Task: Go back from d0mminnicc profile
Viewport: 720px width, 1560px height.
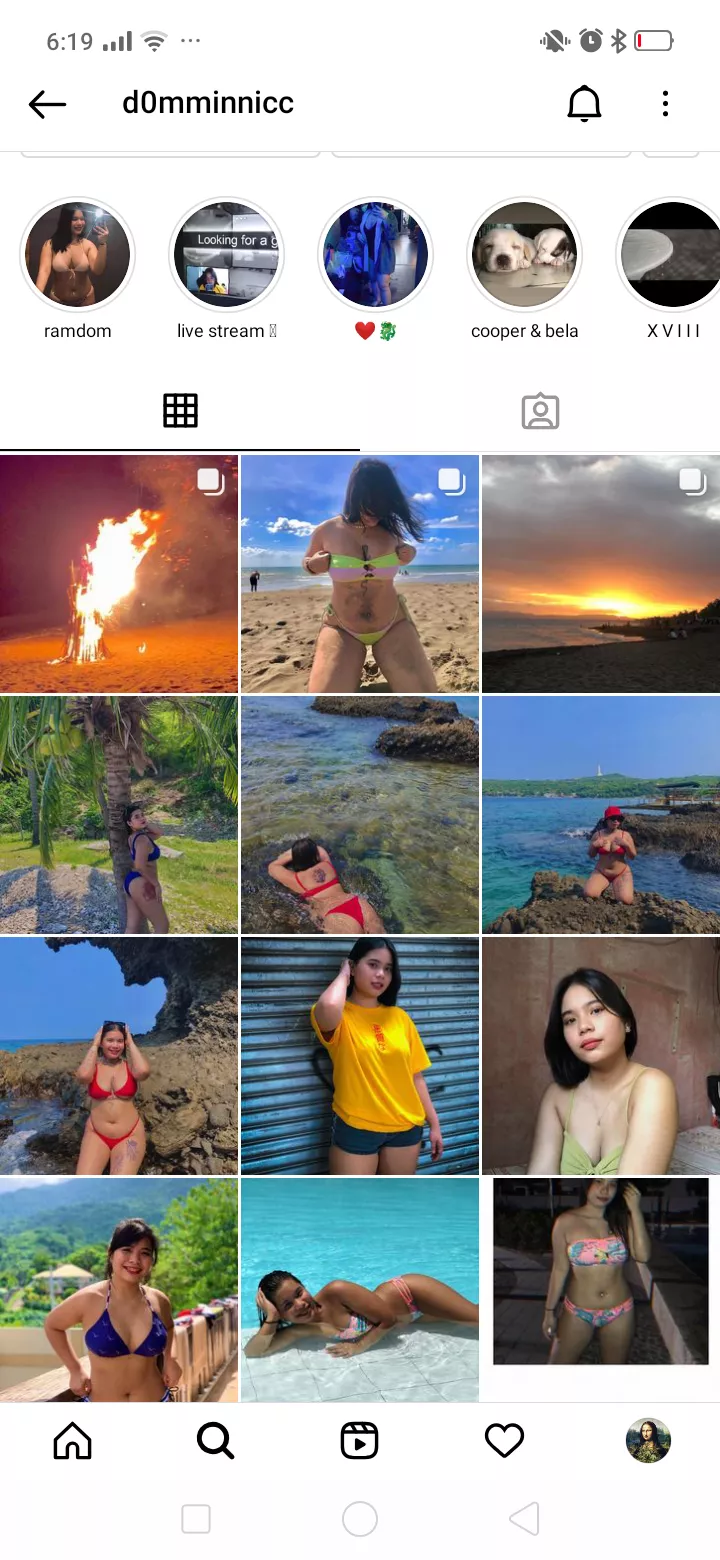Action: click(47, 103)
